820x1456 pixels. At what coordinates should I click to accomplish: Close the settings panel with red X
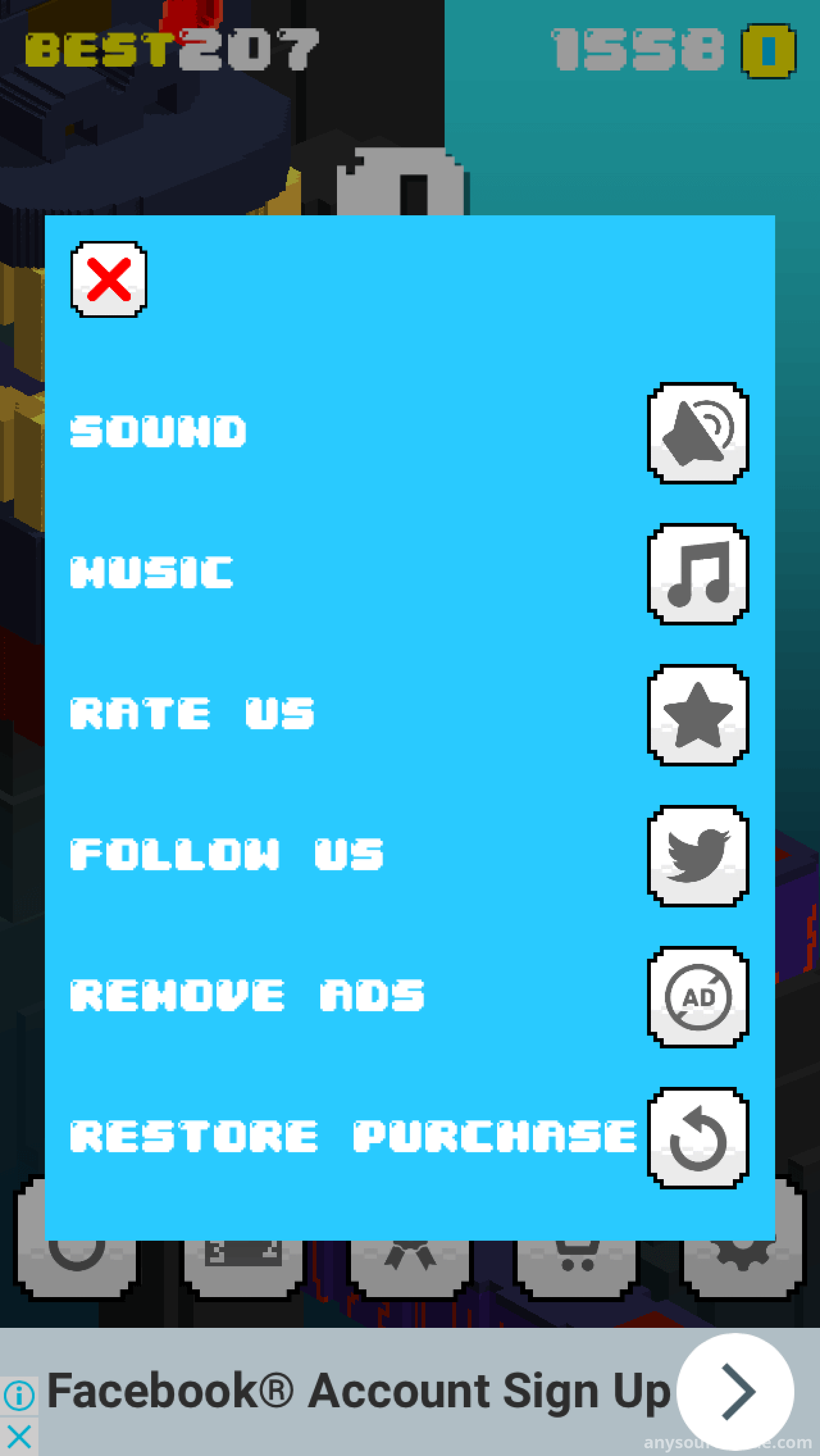click(109, 279)
